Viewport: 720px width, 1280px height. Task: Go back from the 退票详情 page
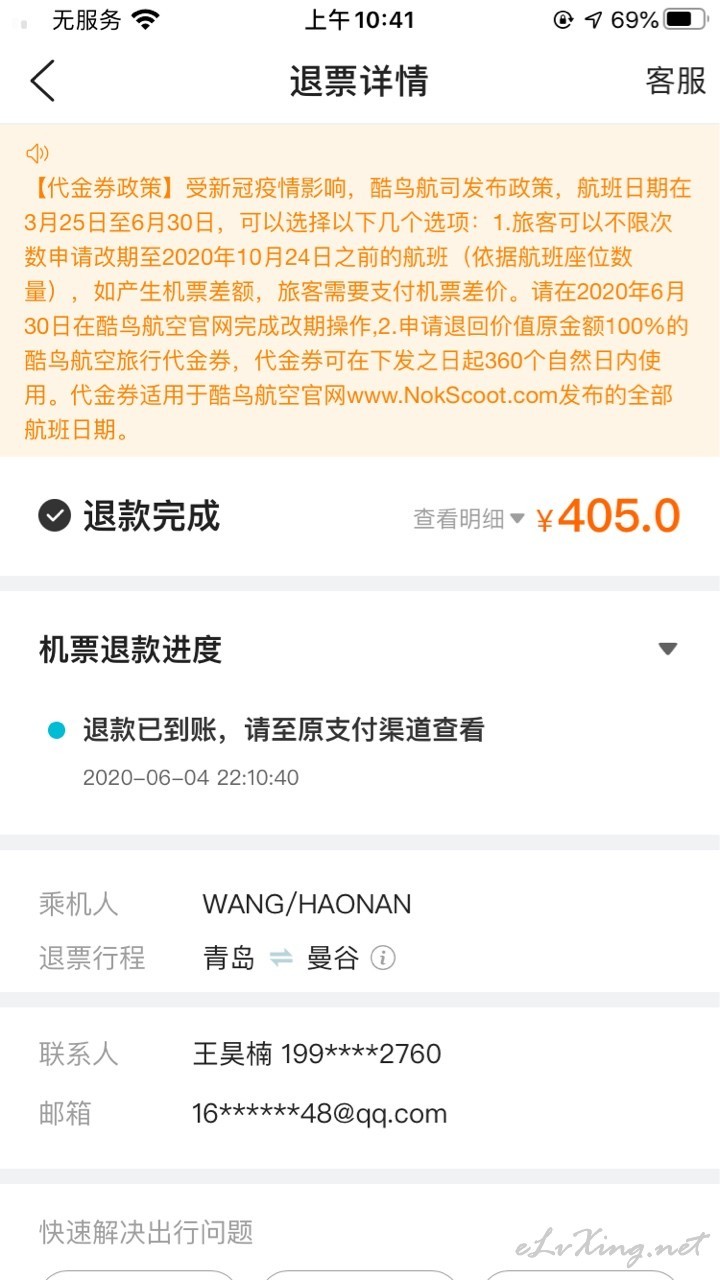pyautogui.click(x=42, y=81)
